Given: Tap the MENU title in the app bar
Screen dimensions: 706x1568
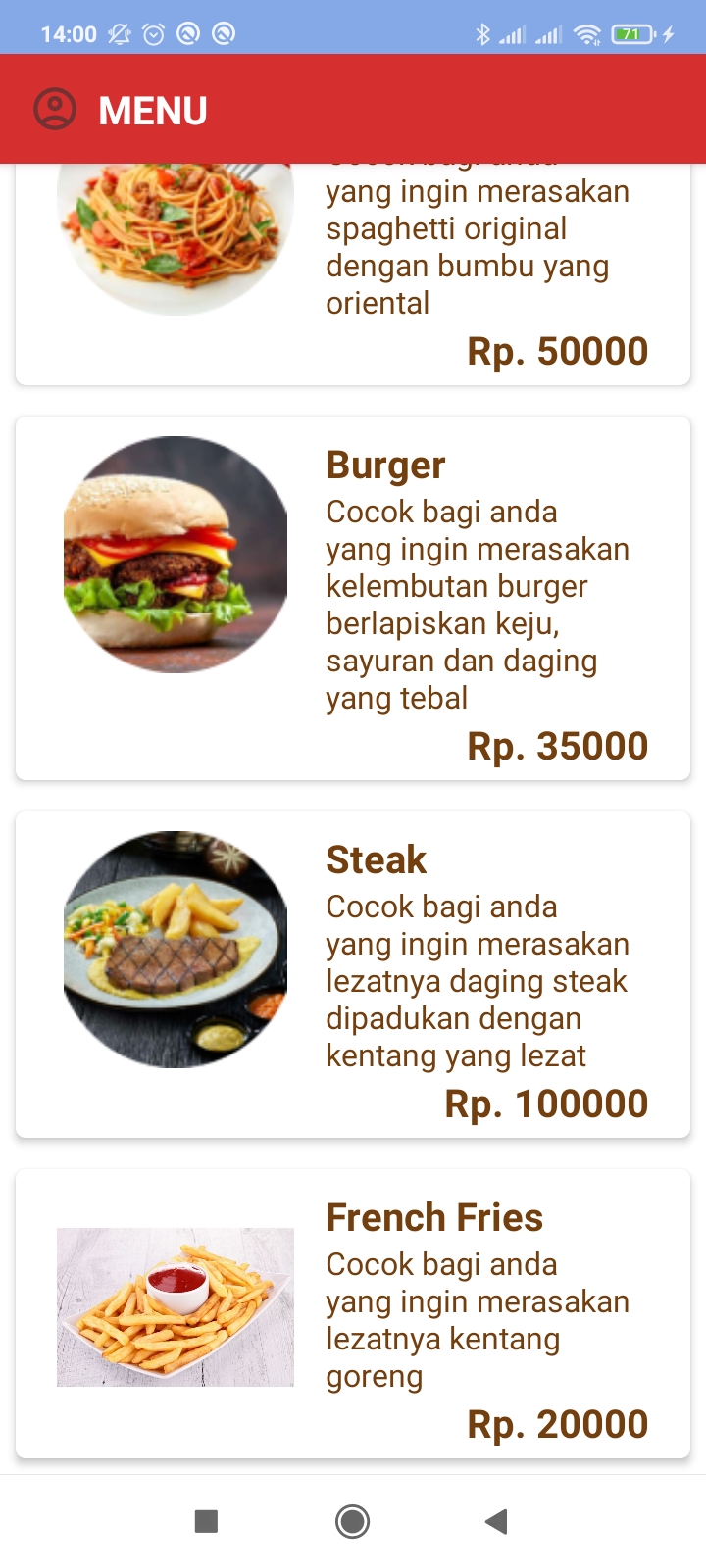Looking at the screenshot, I should pyautogui.click(x=151, y=110).
